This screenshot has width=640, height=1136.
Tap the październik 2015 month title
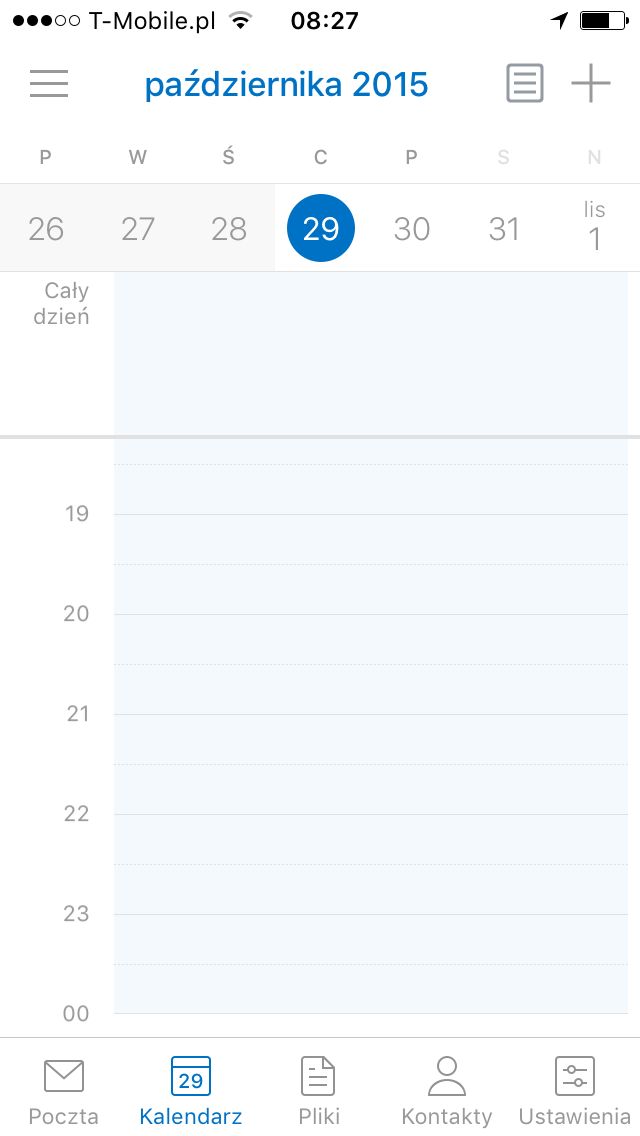(x=286, y=85)
